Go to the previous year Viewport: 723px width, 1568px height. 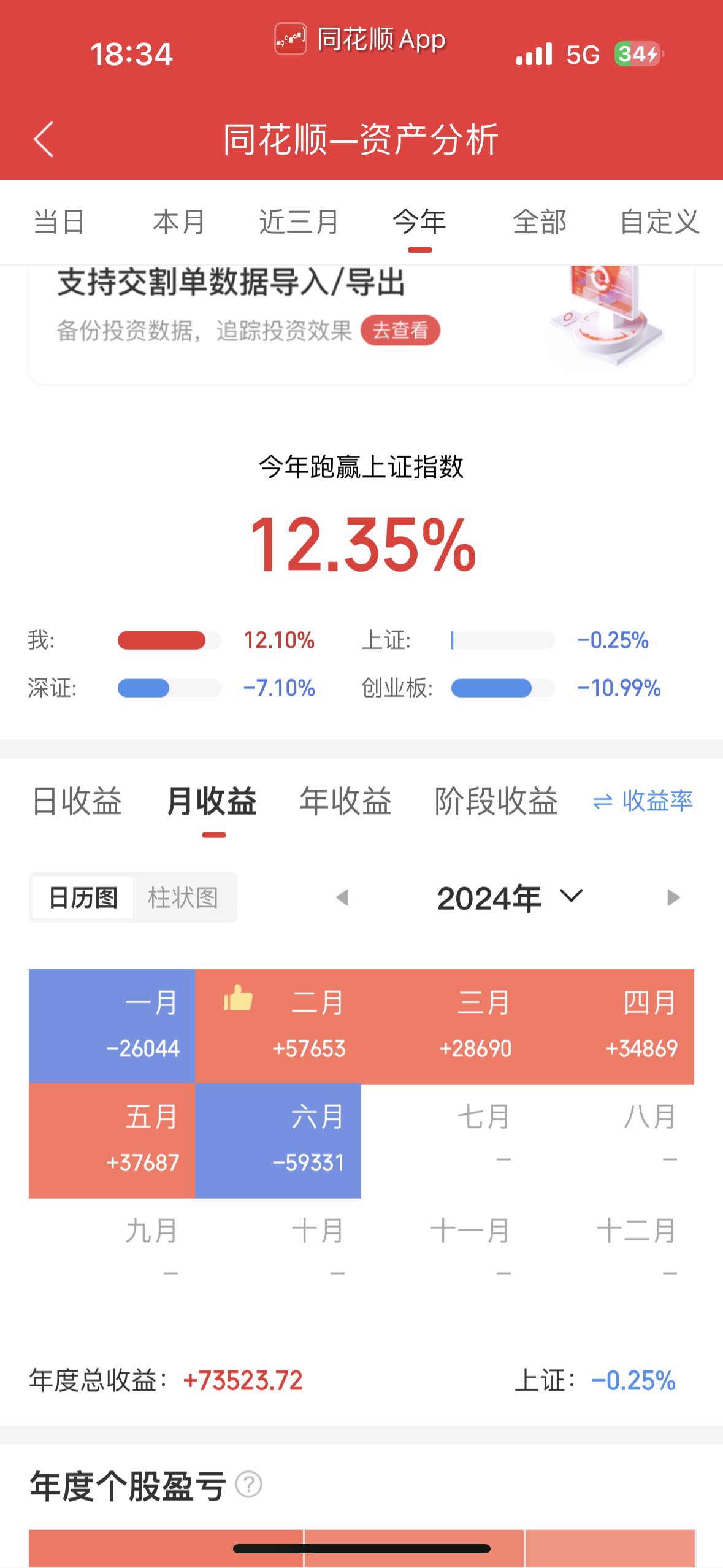(342, 897)
